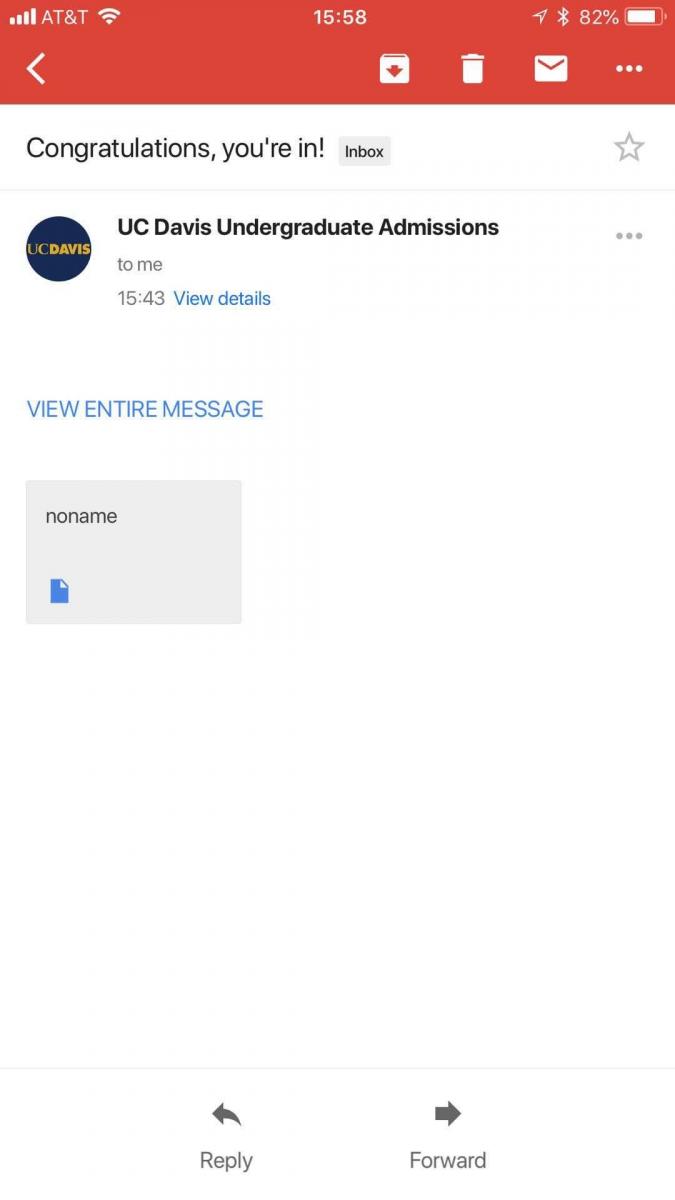Archive this email
This screenshot has width=675, height=1200.
(x=394, y=69)
